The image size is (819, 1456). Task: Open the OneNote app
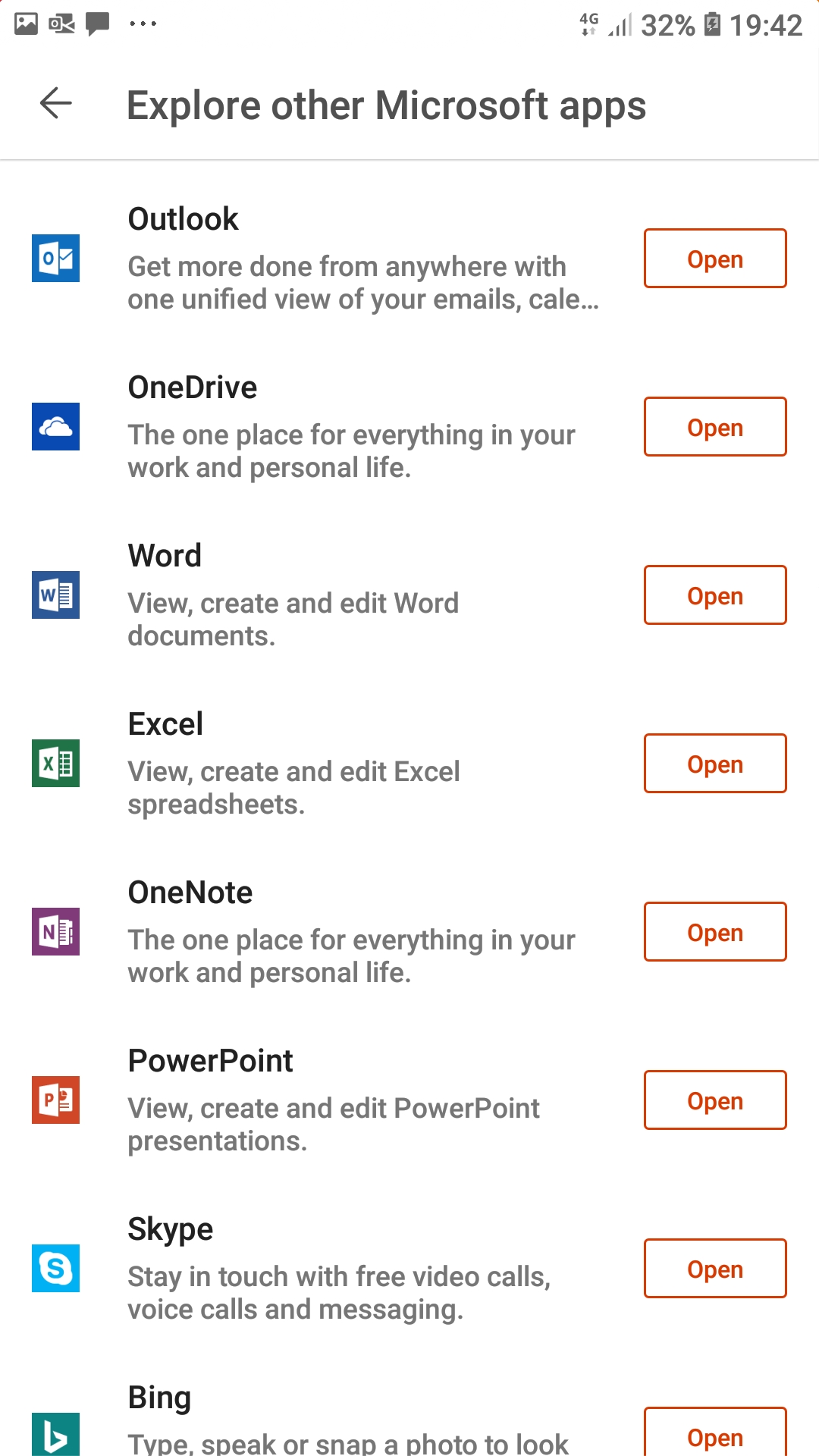pos(714,932)
